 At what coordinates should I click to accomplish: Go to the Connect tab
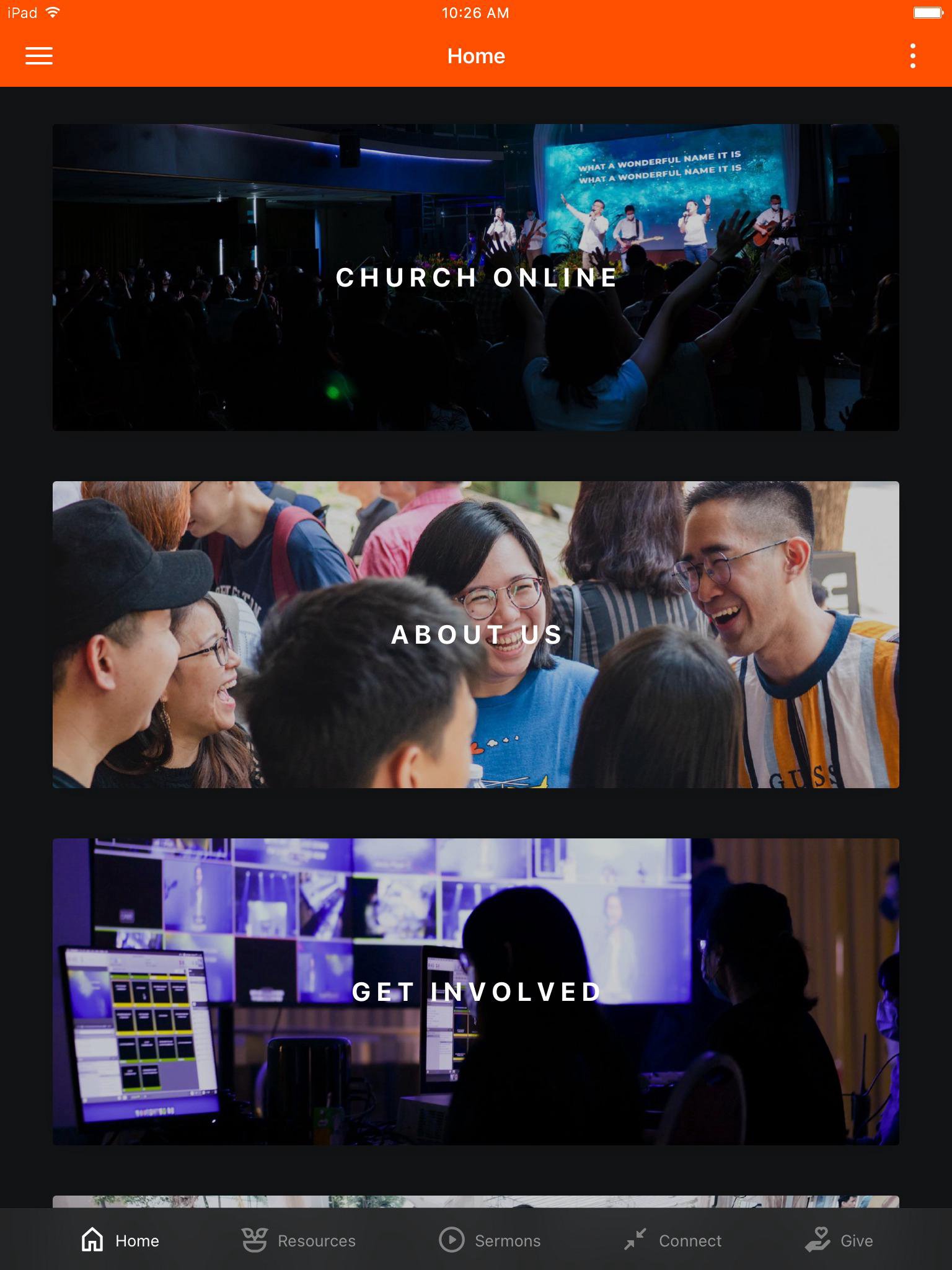672,1240
